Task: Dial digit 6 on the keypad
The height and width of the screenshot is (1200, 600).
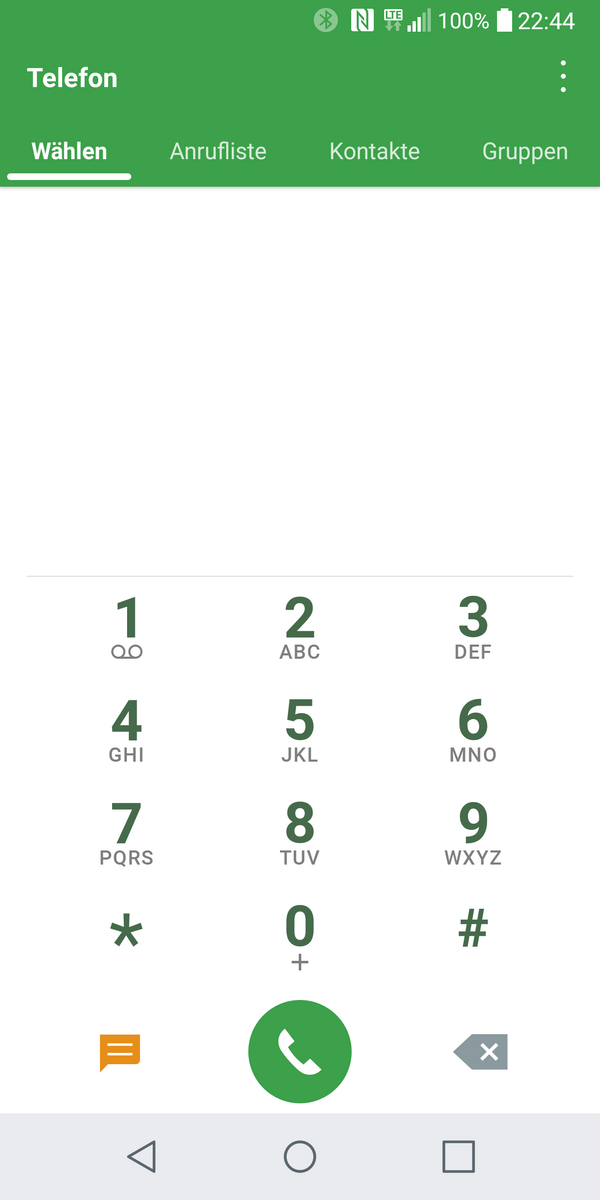Action: point(473,731)
